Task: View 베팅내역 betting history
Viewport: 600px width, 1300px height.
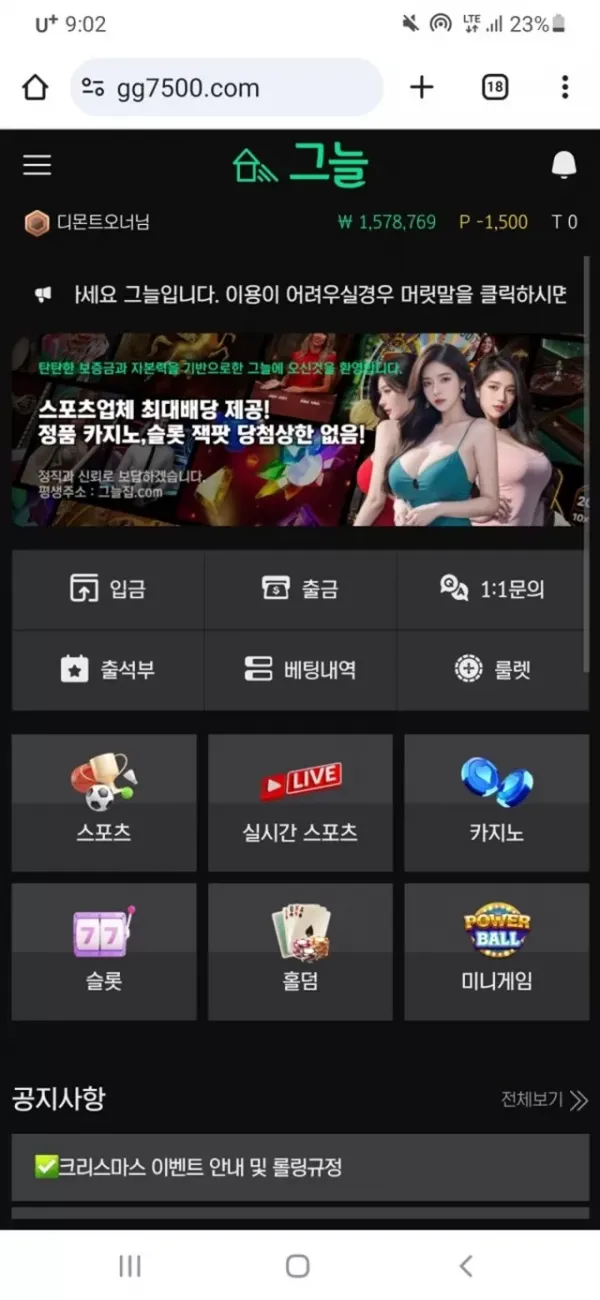Action: coord(300,670)
